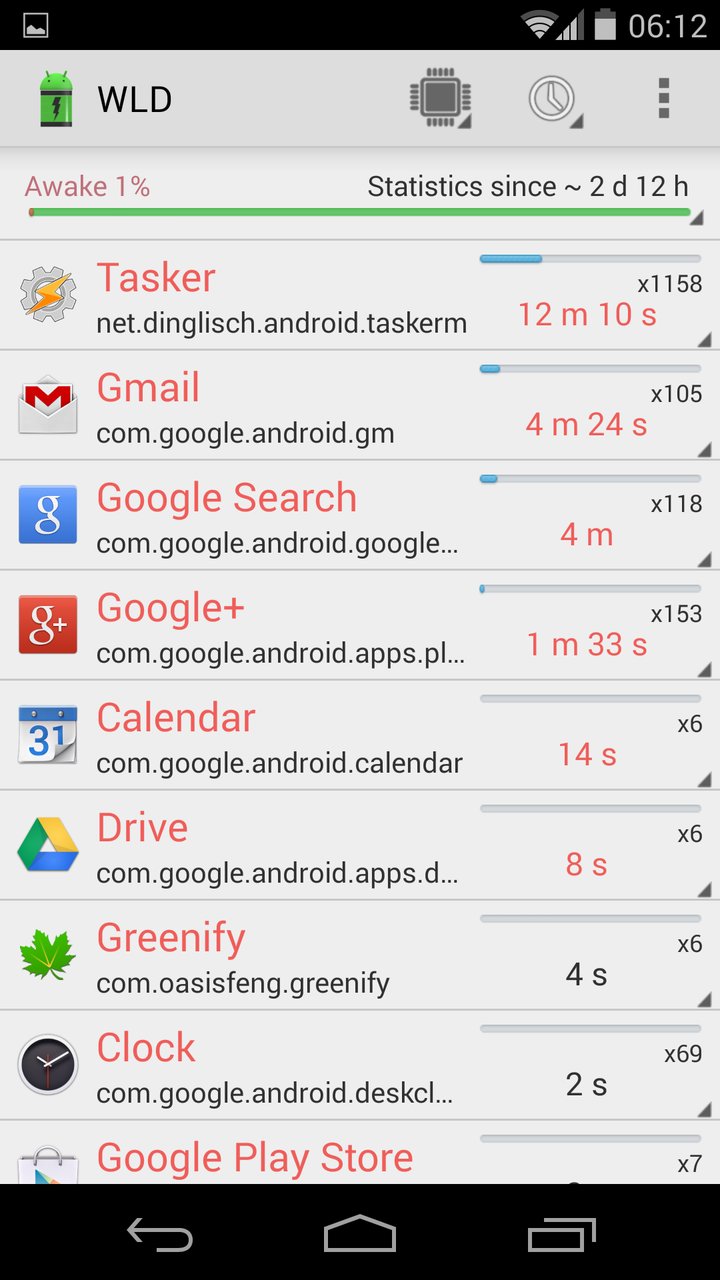720x1280 pixels.
Task: Expand the Gmail entry details
Action: tap(705, 448)
